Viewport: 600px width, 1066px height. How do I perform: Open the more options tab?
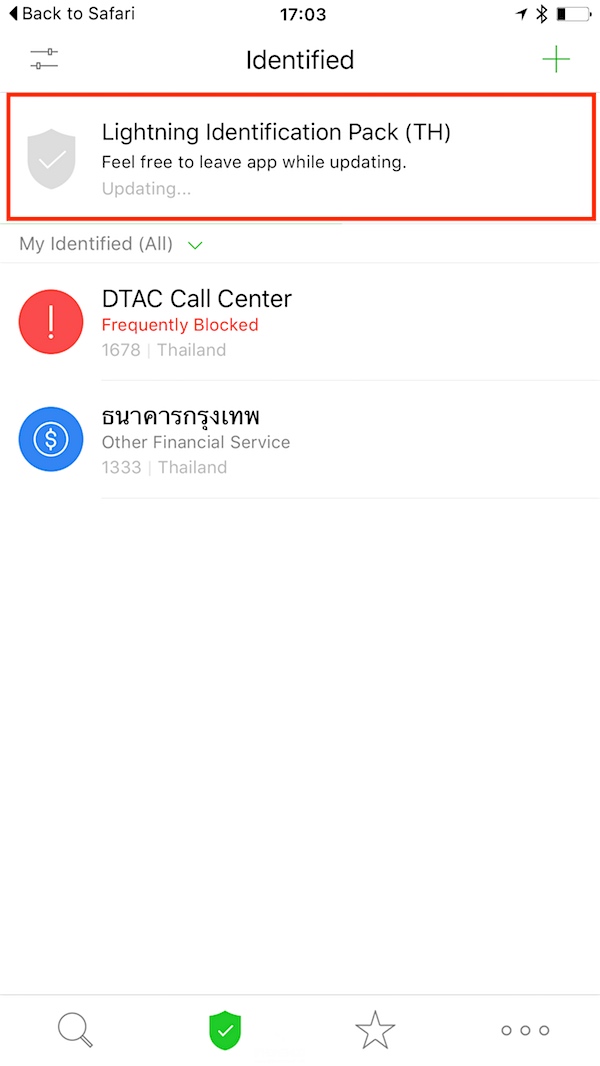525,1030
